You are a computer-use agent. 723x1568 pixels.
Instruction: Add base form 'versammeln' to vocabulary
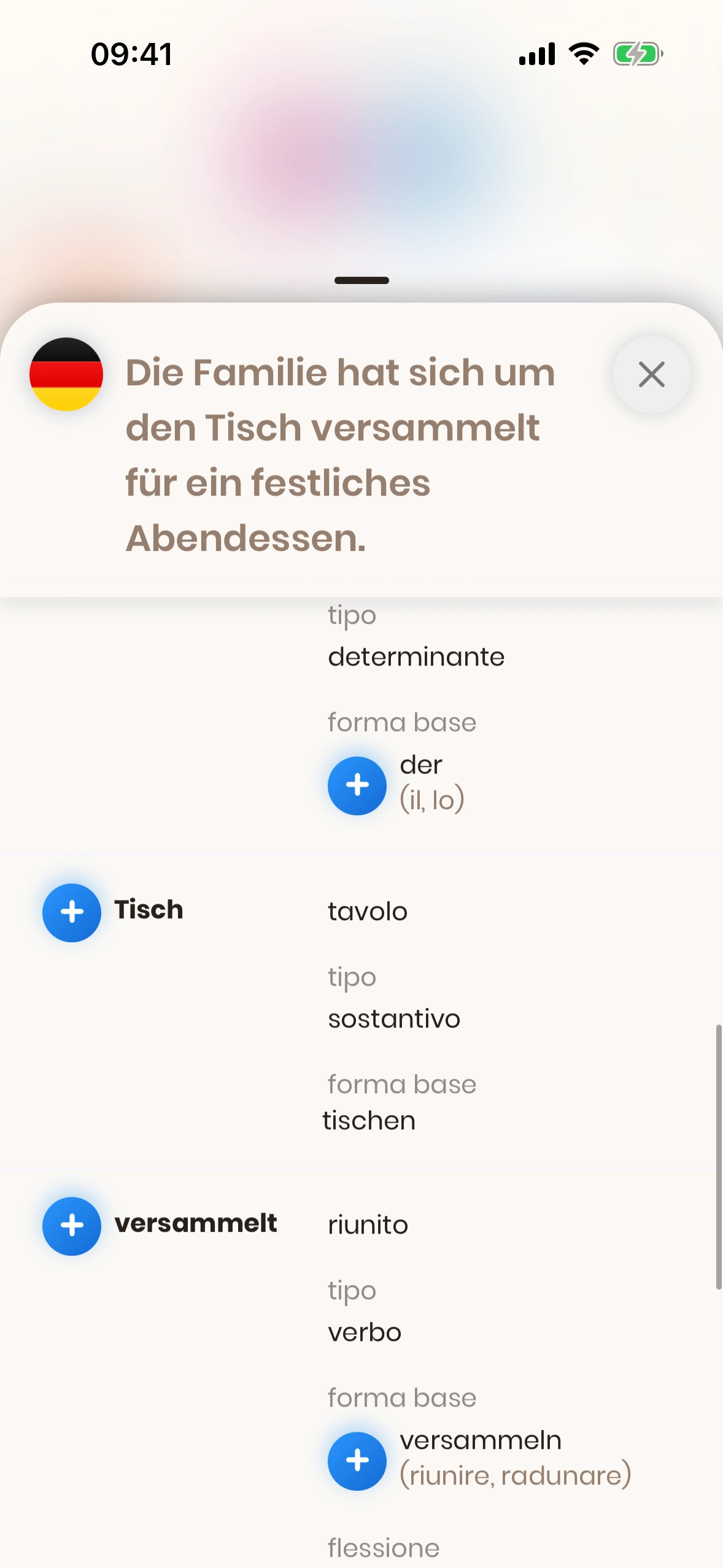[x=357, y=1461]
